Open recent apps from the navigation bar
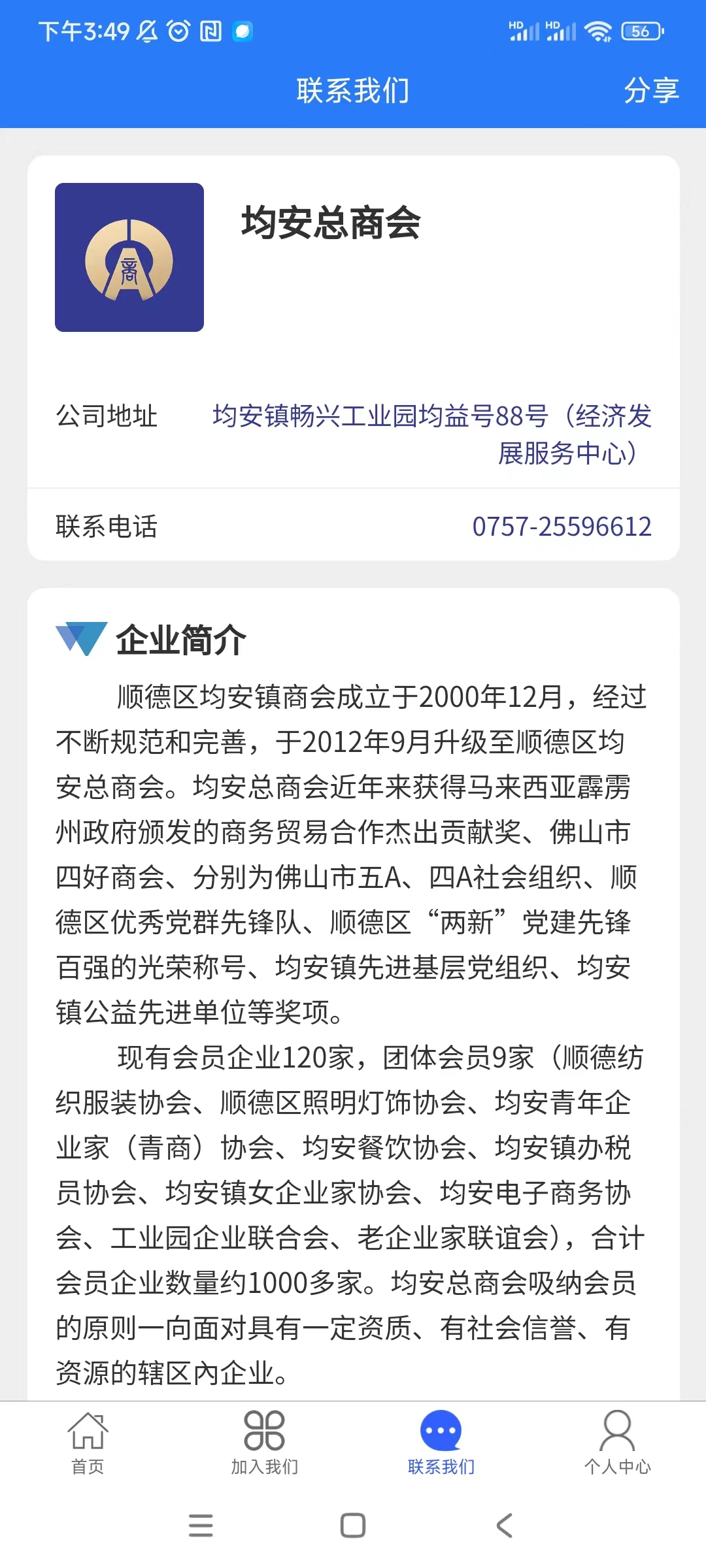 (x=201, y=1526)
